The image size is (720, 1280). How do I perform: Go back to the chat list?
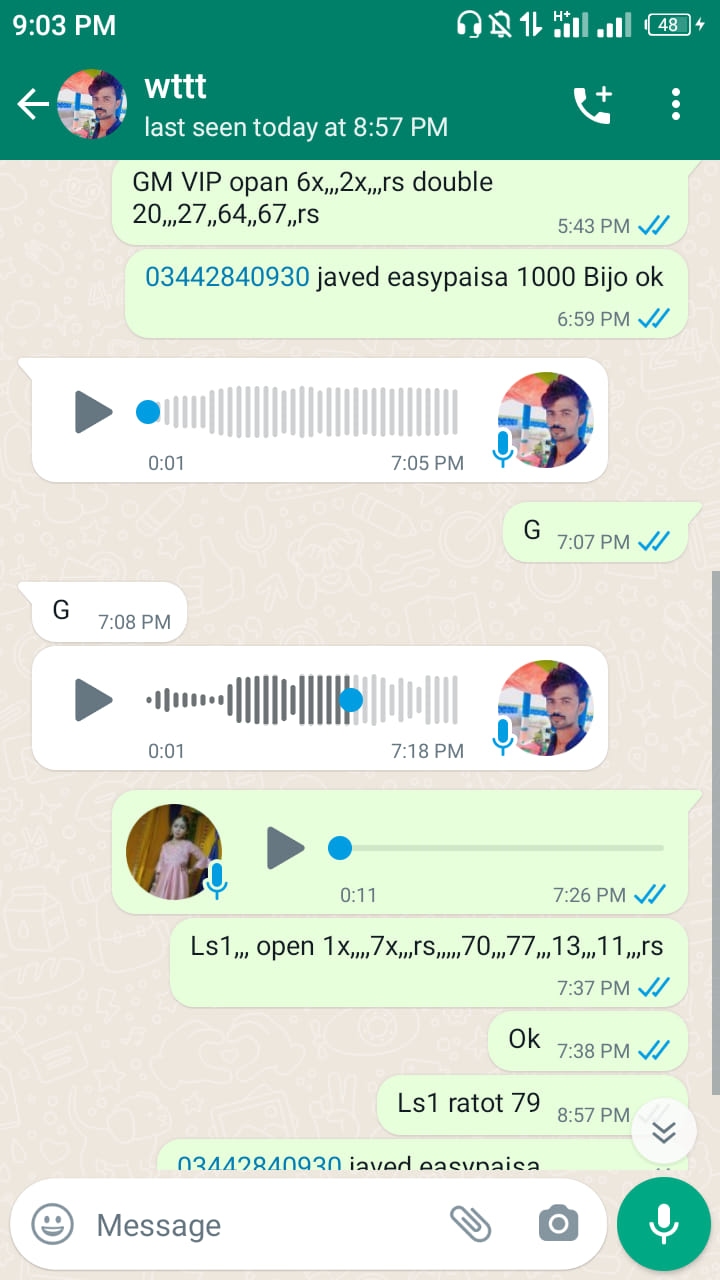(33, 104)
